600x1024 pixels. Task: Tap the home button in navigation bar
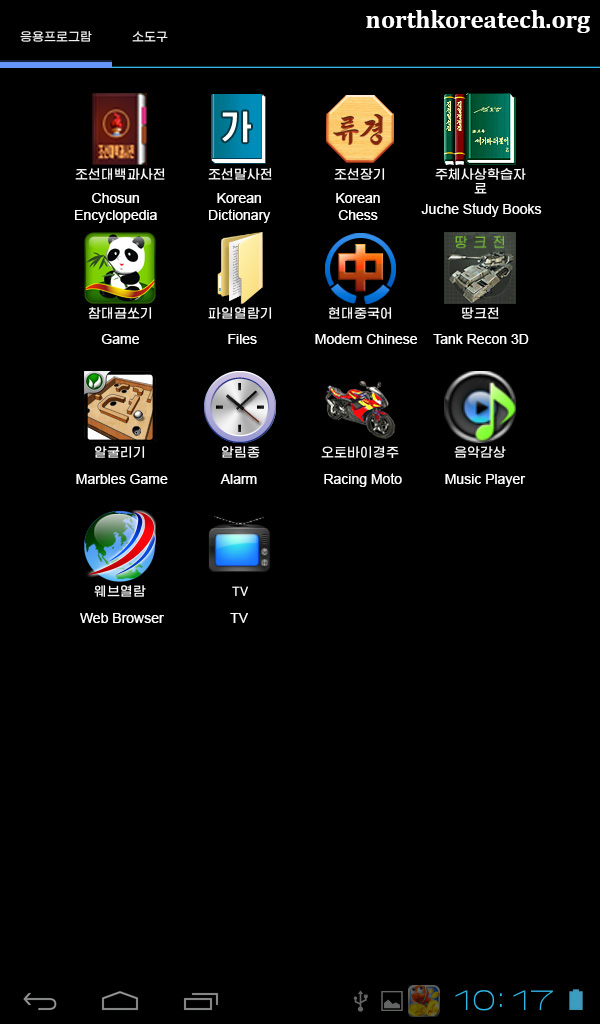click(120, 1000)
